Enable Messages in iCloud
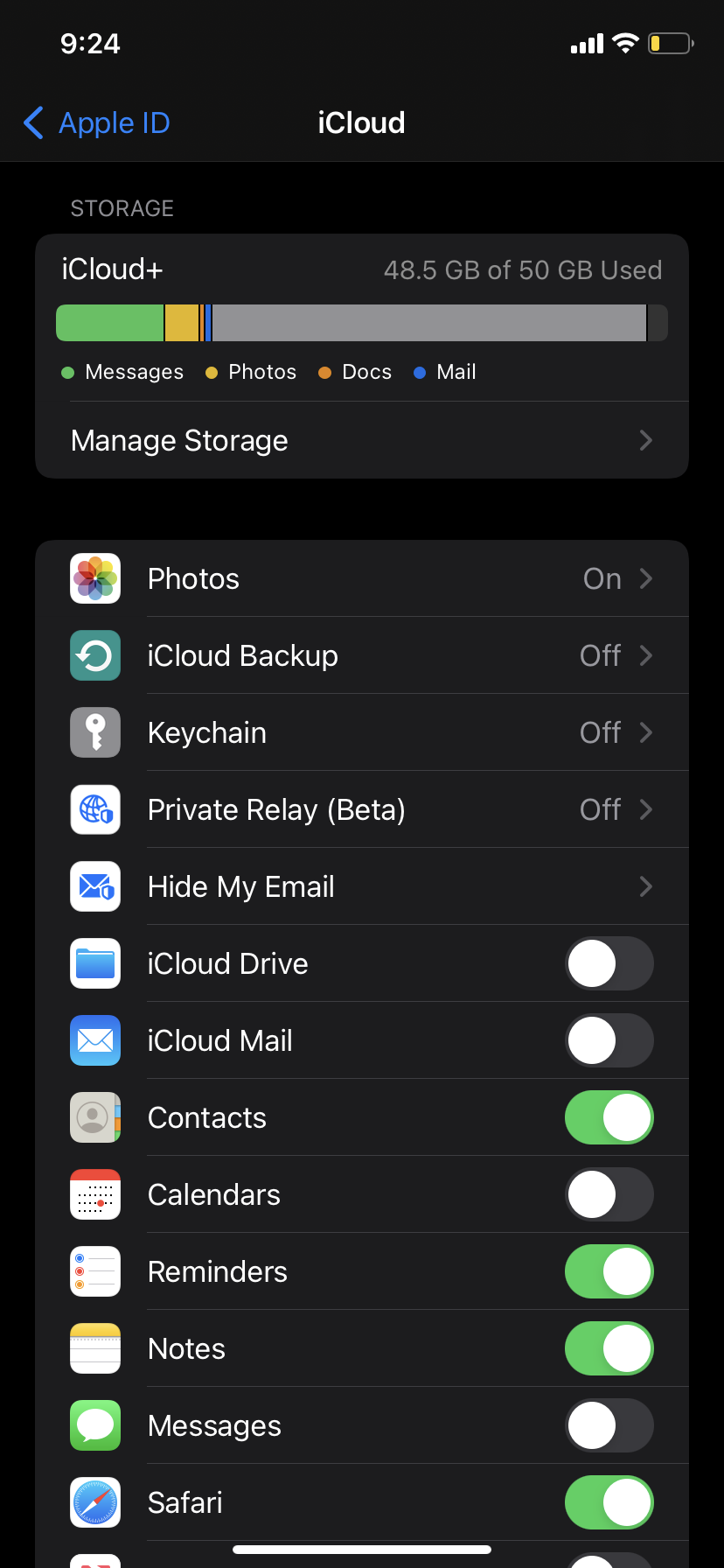The image size is (724, 1568). 609,1425
